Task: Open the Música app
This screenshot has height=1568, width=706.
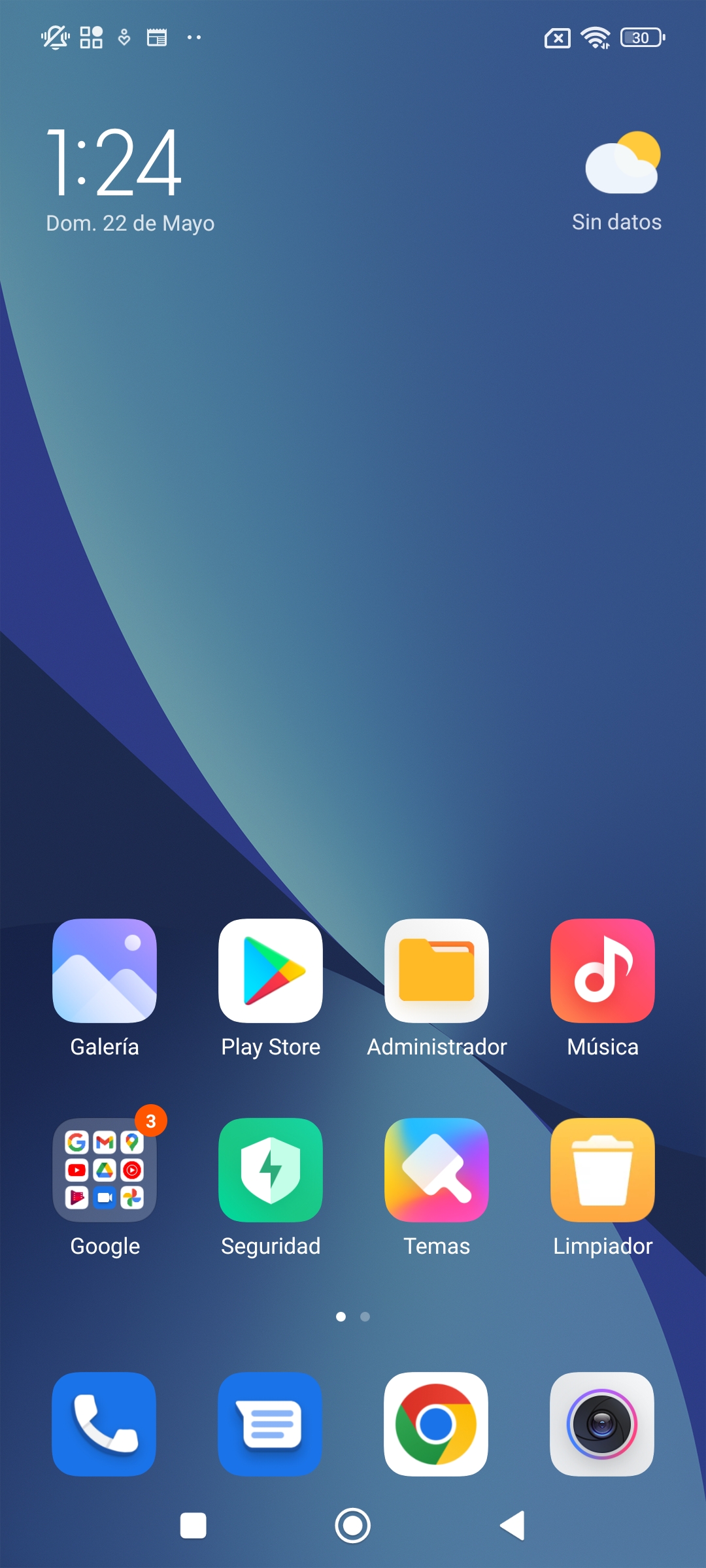Action: click(603, 971)
